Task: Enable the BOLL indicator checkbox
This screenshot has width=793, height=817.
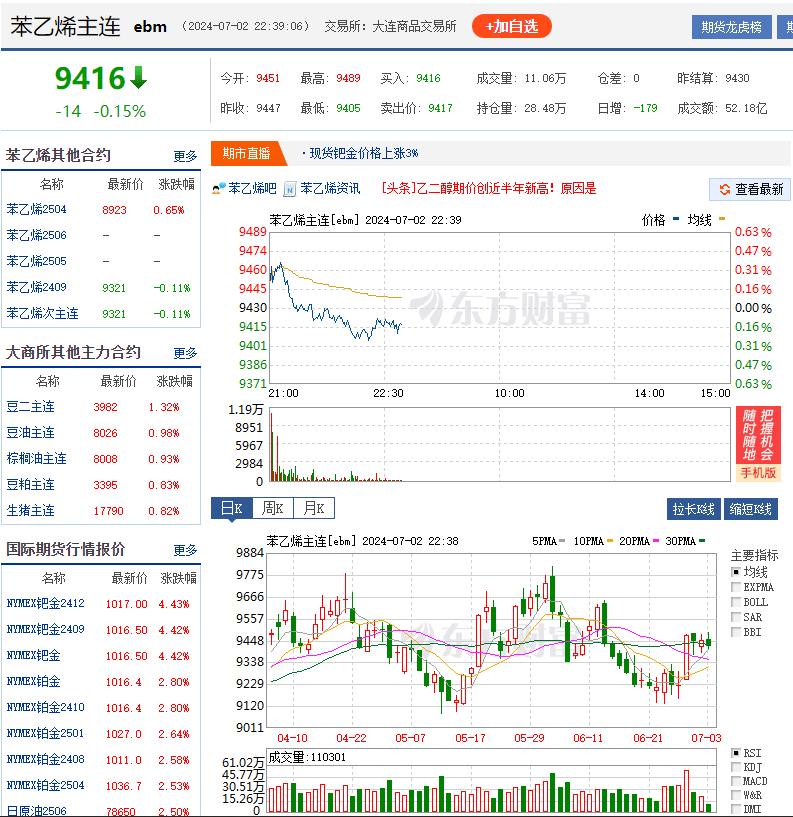Action: 736,602
